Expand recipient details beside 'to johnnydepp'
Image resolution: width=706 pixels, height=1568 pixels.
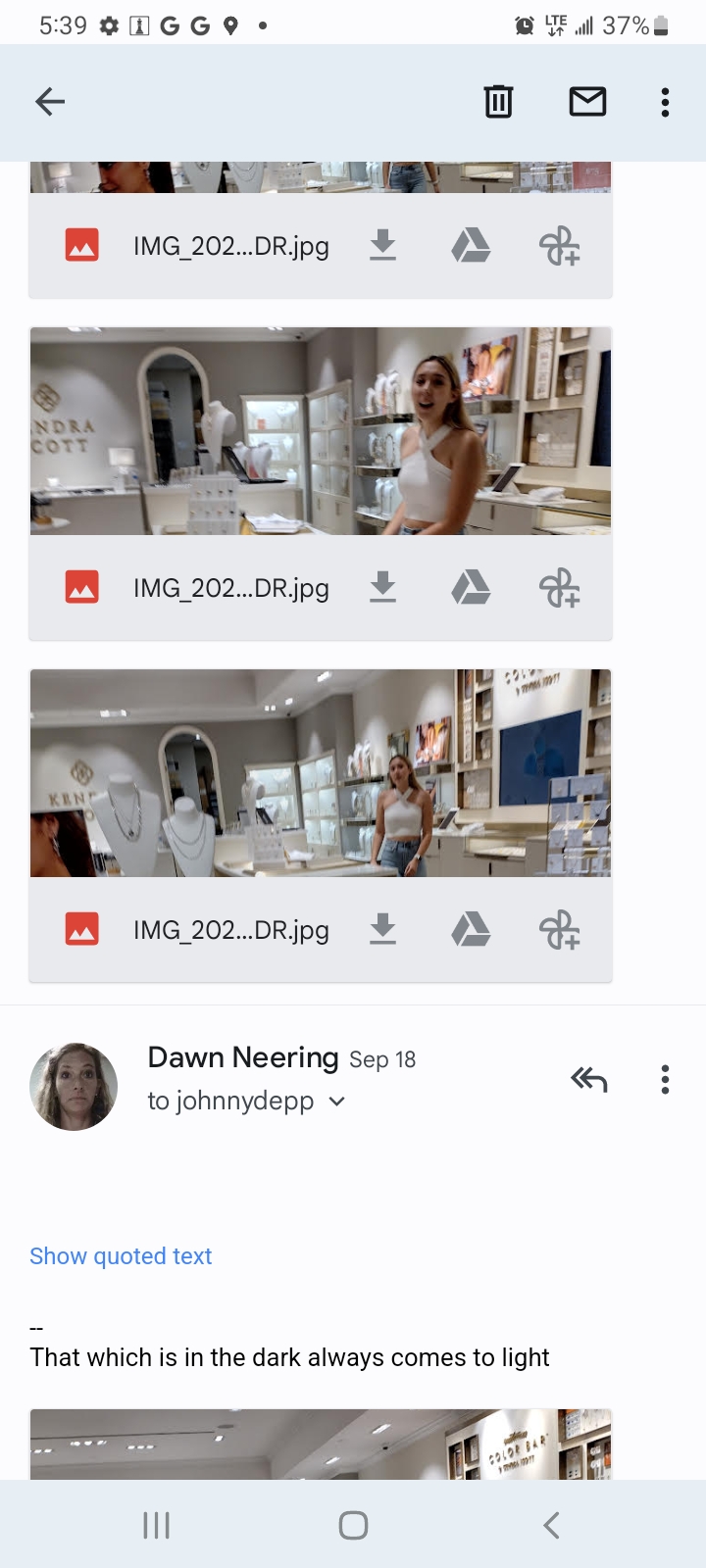tap(336, 1102)
